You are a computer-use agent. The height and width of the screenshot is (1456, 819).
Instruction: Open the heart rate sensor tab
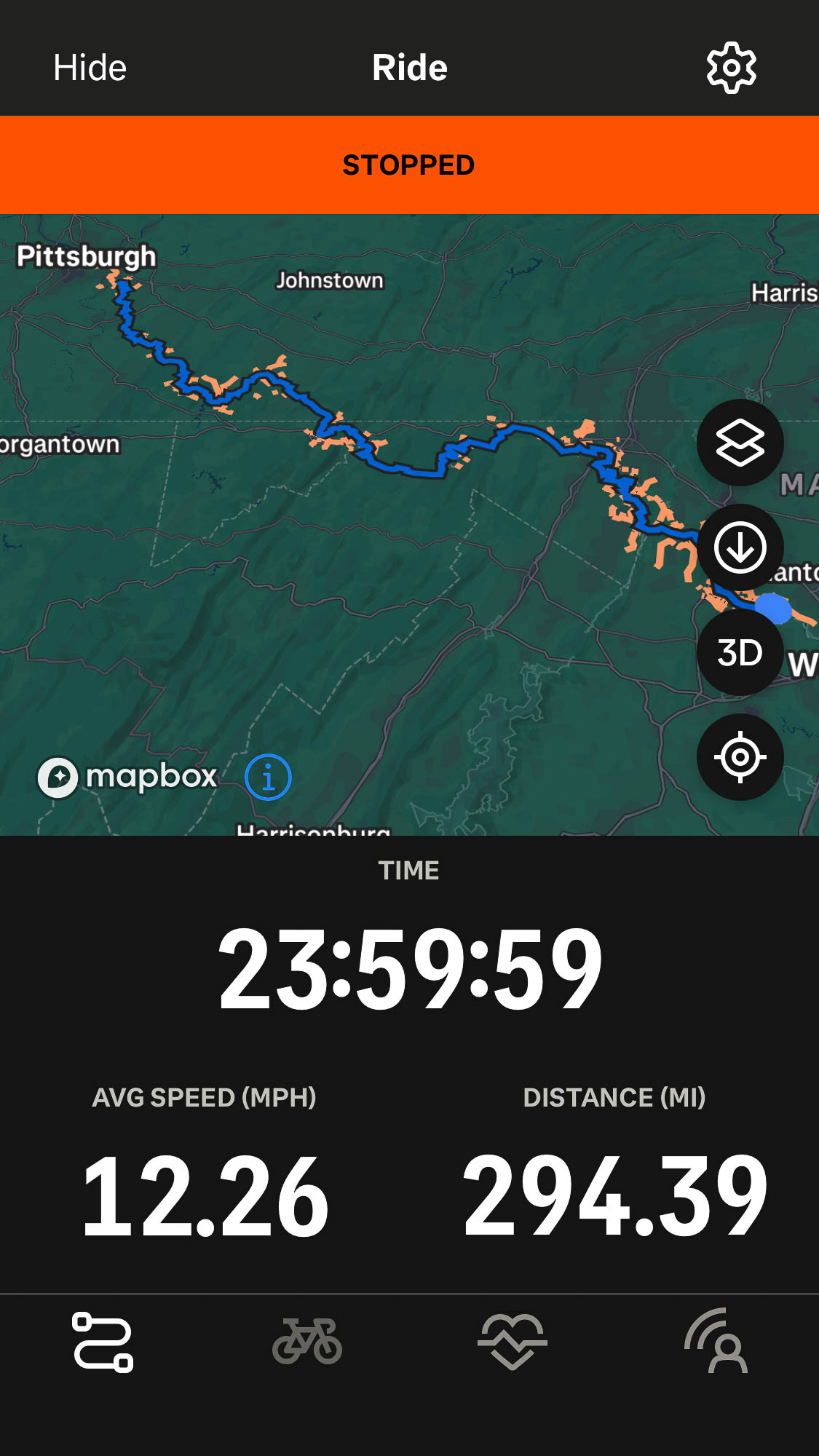pyautogui.click(x=512, y=1342)
